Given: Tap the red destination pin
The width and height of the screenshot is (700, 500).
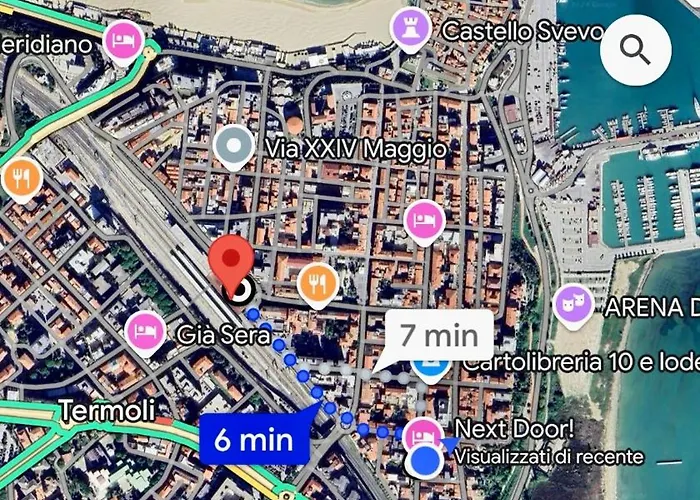Looking at the screenshot, I should pyautogui.click(x=232, y=264).
